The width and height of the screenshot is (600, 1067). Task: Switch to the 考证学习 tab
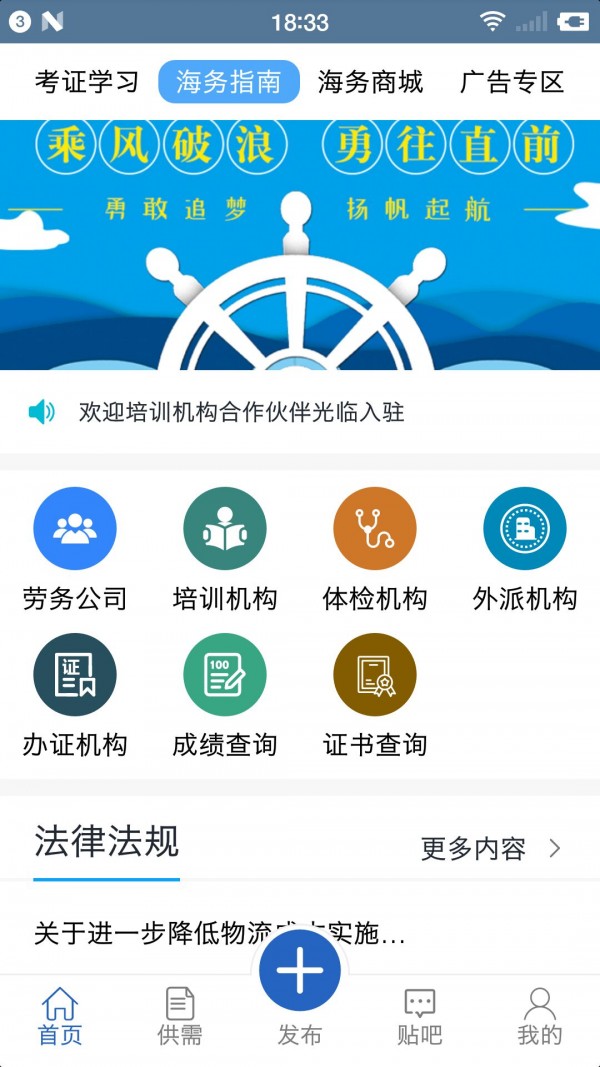87,82
